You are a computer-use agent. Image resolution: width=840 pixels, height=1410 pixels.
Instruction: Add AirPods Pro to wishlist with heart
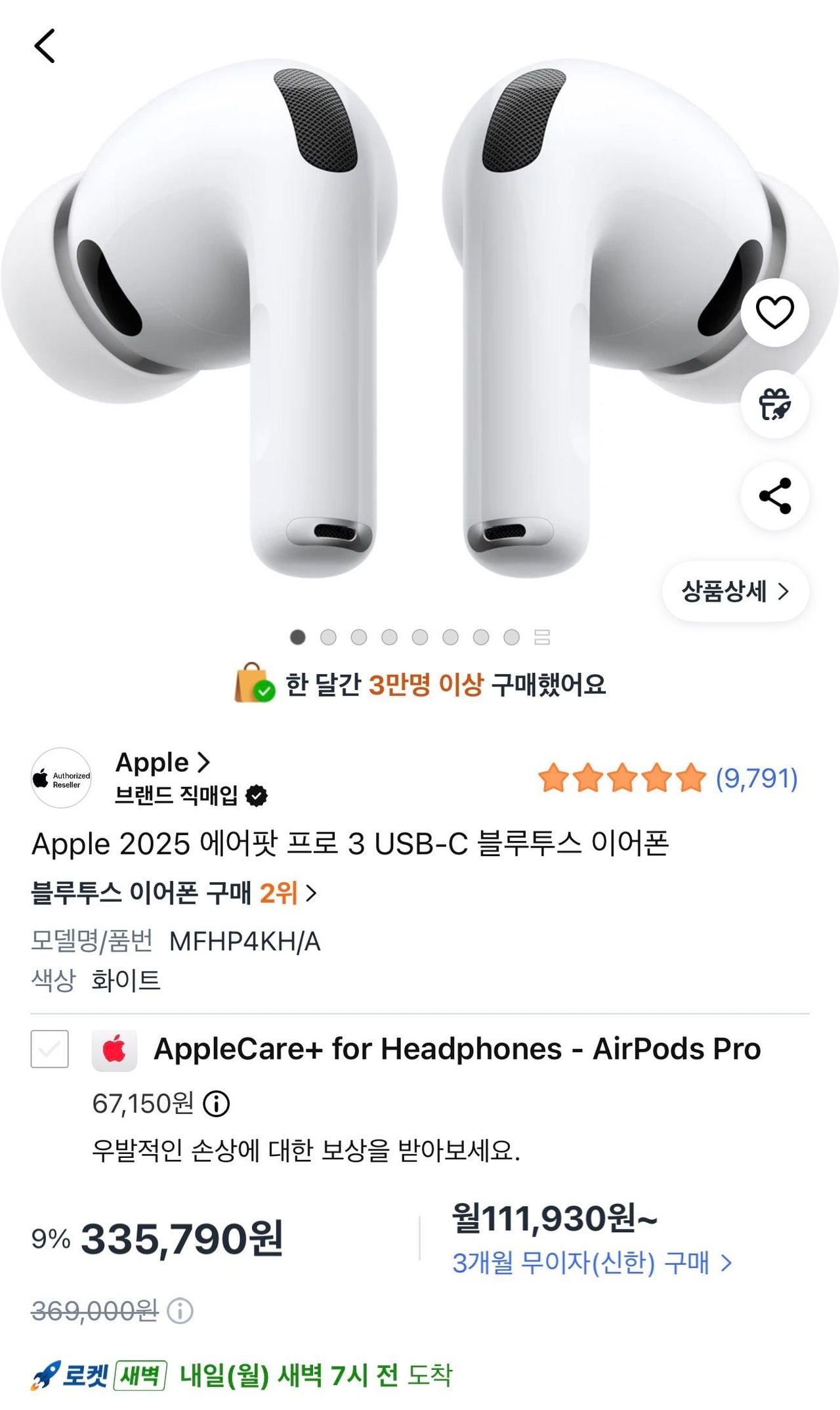pyautogui.click(x=774, y=312)
